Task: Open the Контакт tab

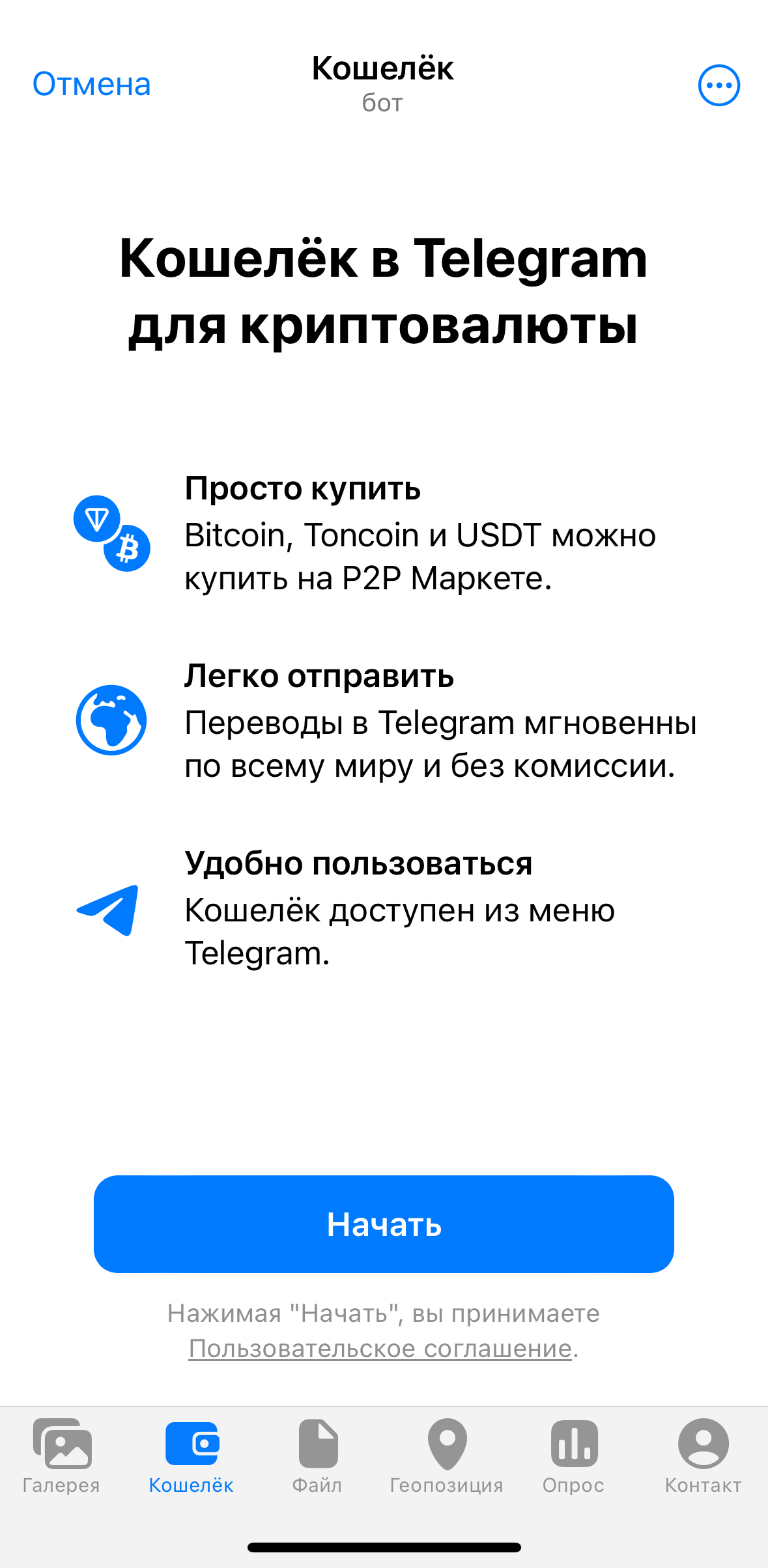Action: 703,1456
